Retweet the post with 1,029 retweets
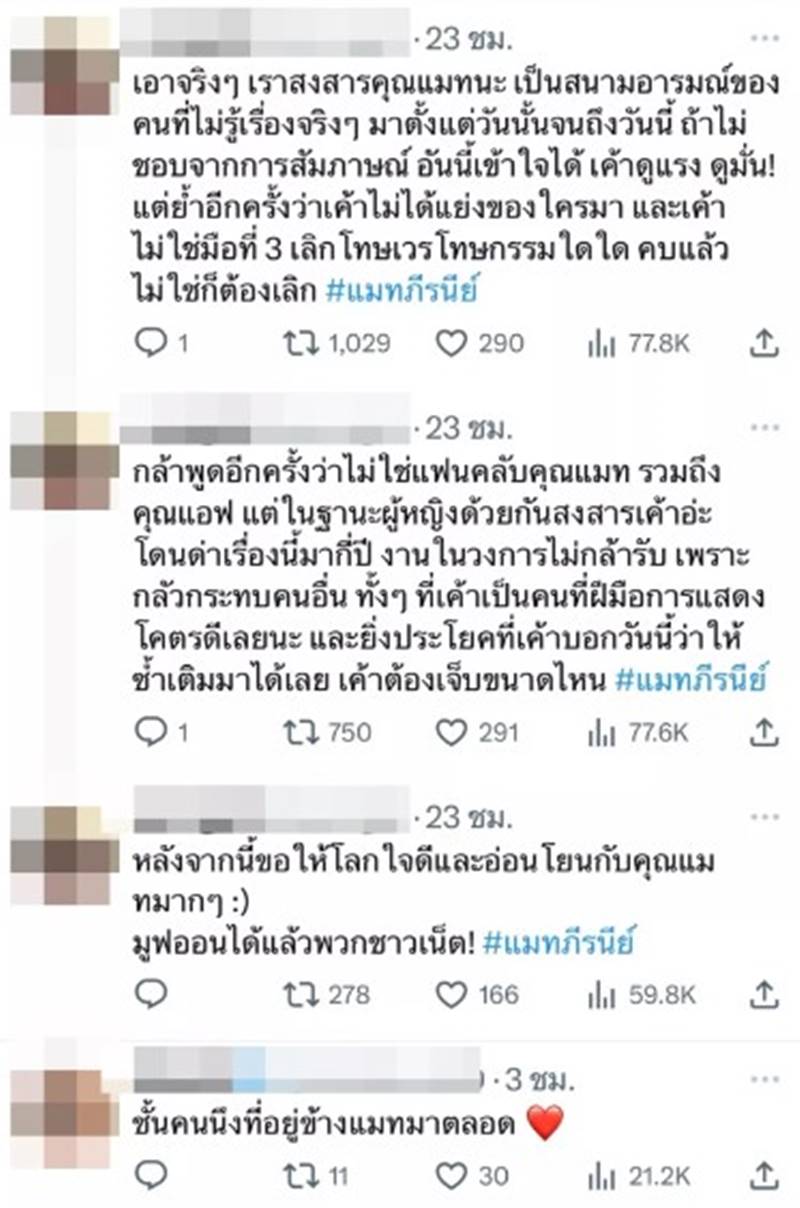 coord(297,344)
